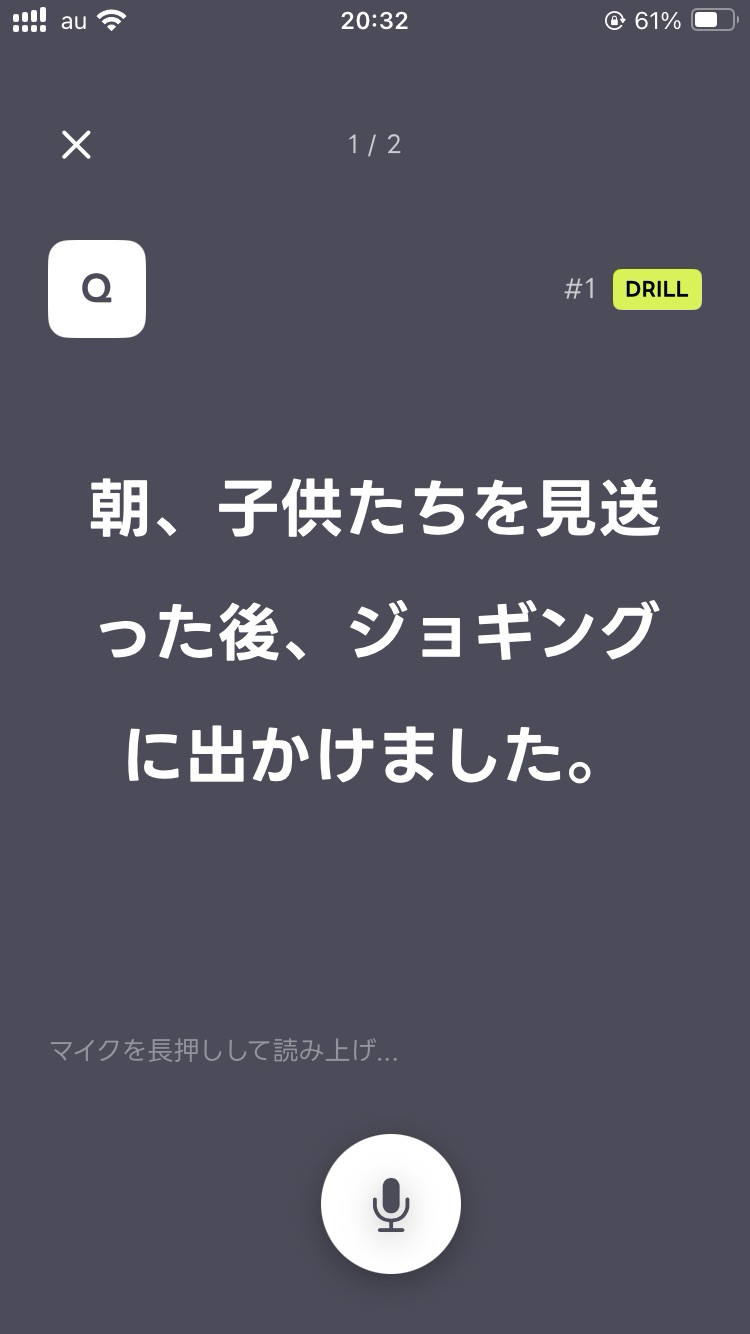750x1334 pixels.
Task: Tap the first line of the question sentence
Action: pos(375,513)
